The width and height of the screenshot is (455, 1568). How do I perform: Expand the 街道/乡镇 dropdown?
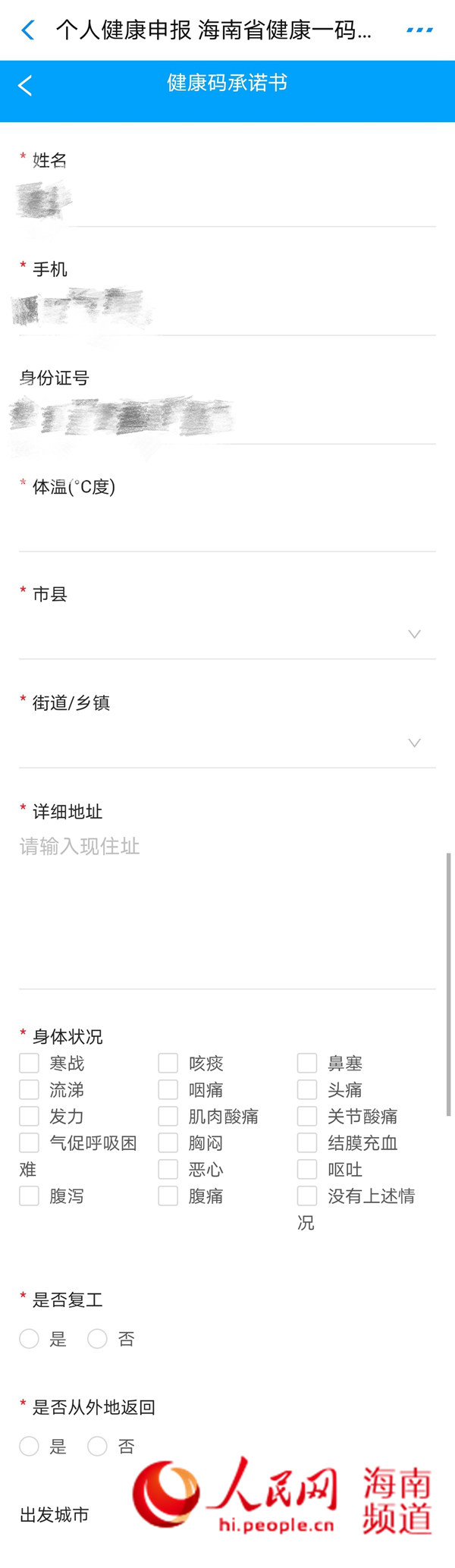[413, 743]
